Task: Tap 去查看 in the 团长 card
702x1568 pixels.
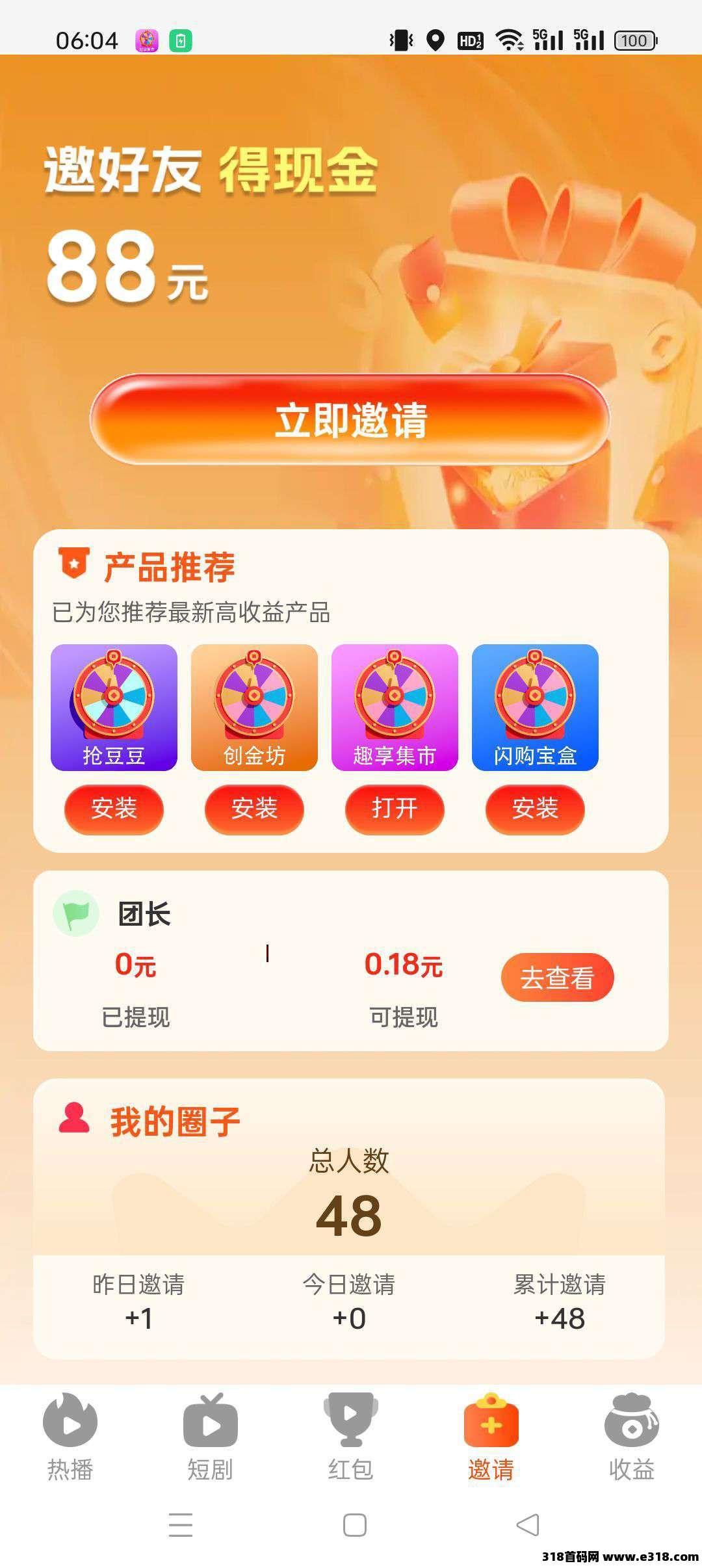Action: pyautogui.click(x=557, y=977)
